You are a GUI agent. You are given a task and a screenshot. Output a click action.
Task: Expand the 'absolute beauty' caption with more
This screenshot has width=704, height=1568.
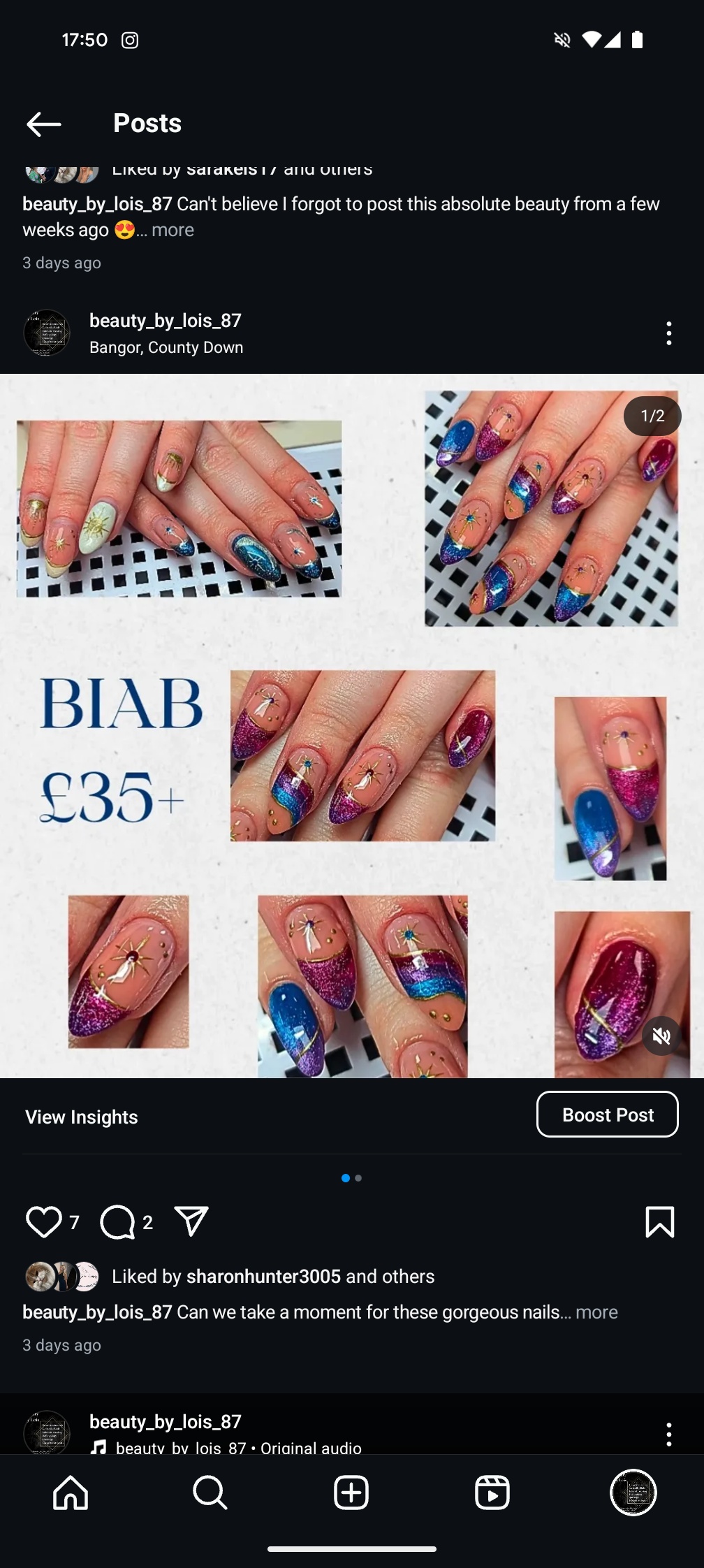coord(173,230)
